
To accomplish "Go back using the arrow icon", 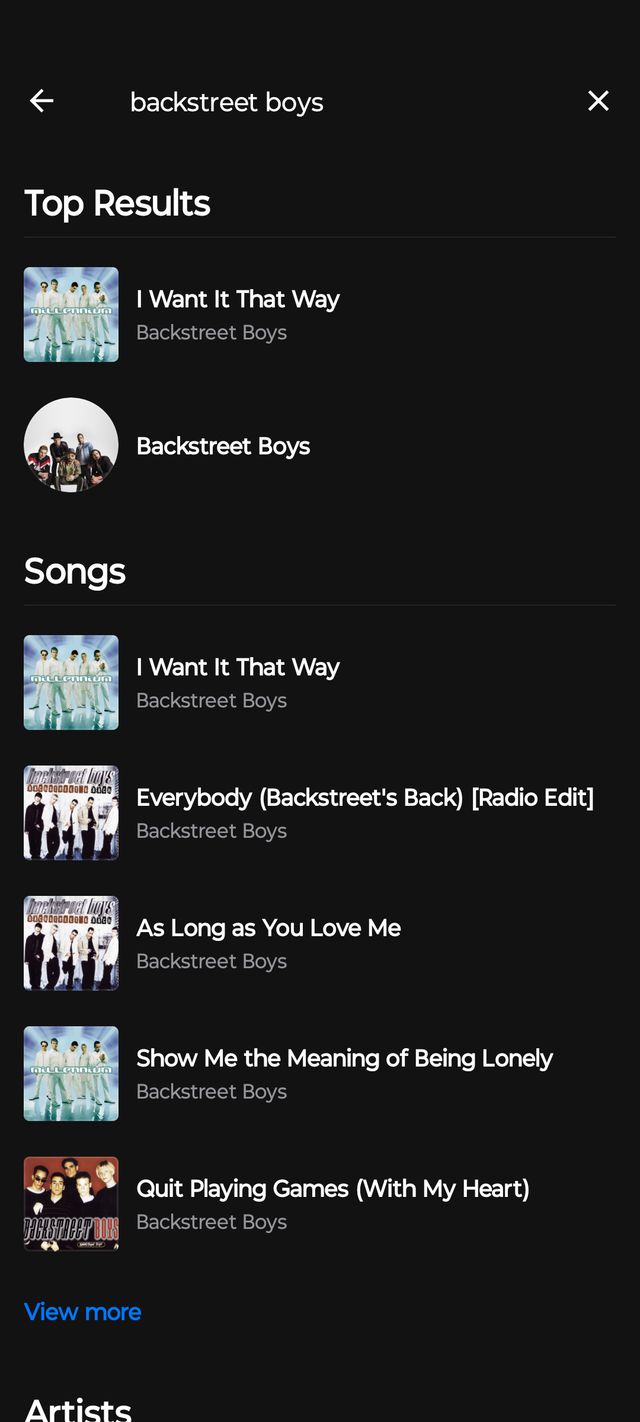I will coord(42,101).
